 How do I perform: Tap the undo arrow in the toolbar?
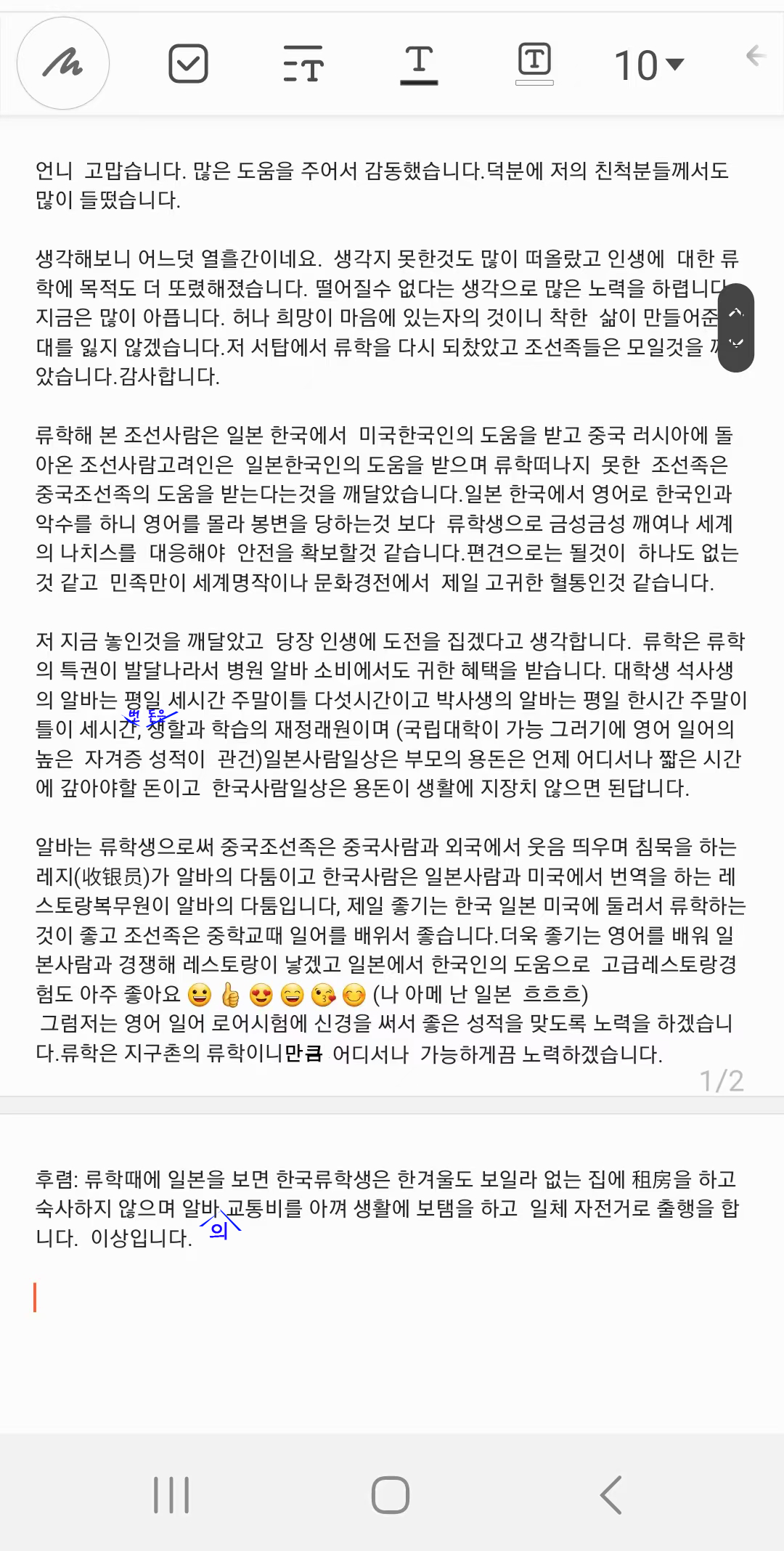[756, 55]
